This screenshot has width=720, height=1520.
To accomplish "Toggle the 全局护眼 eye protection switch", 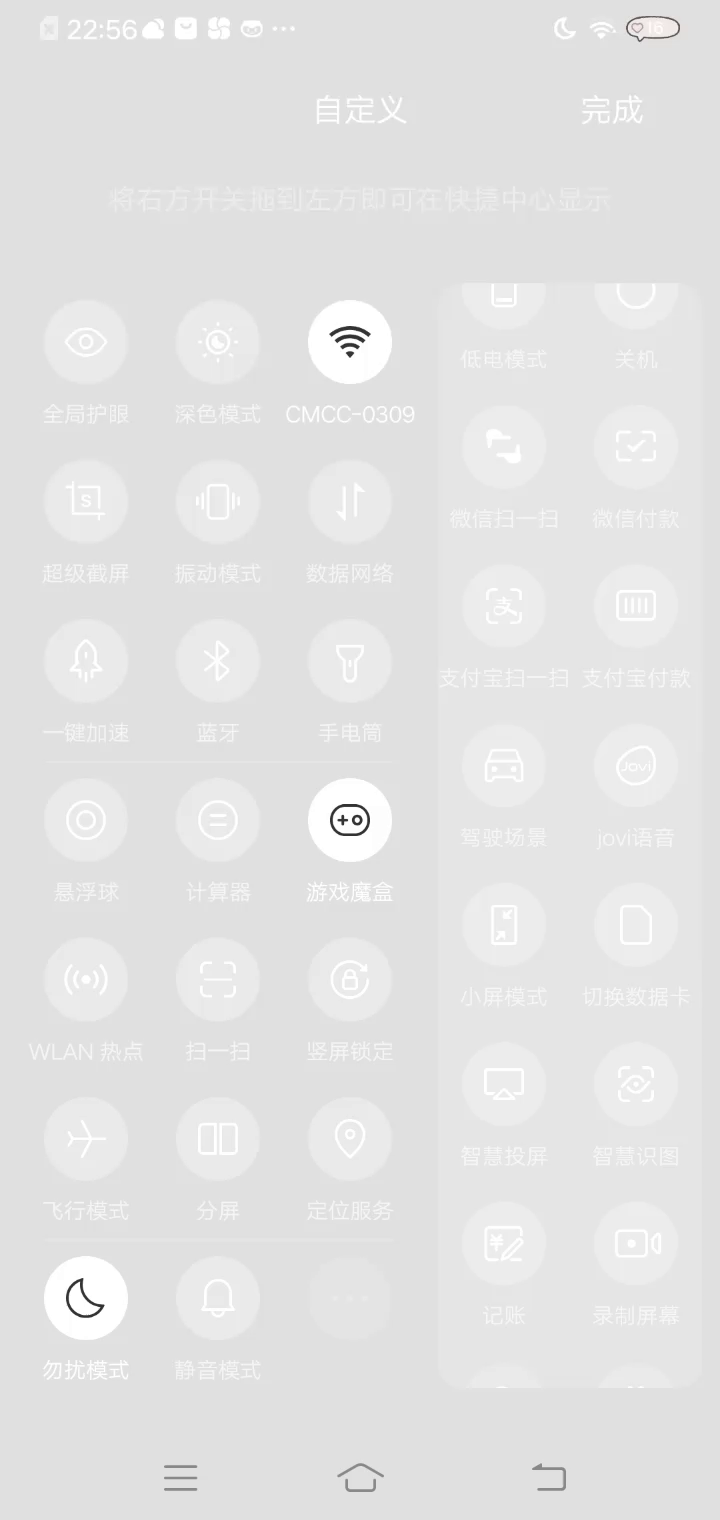I will click(86, 343).
